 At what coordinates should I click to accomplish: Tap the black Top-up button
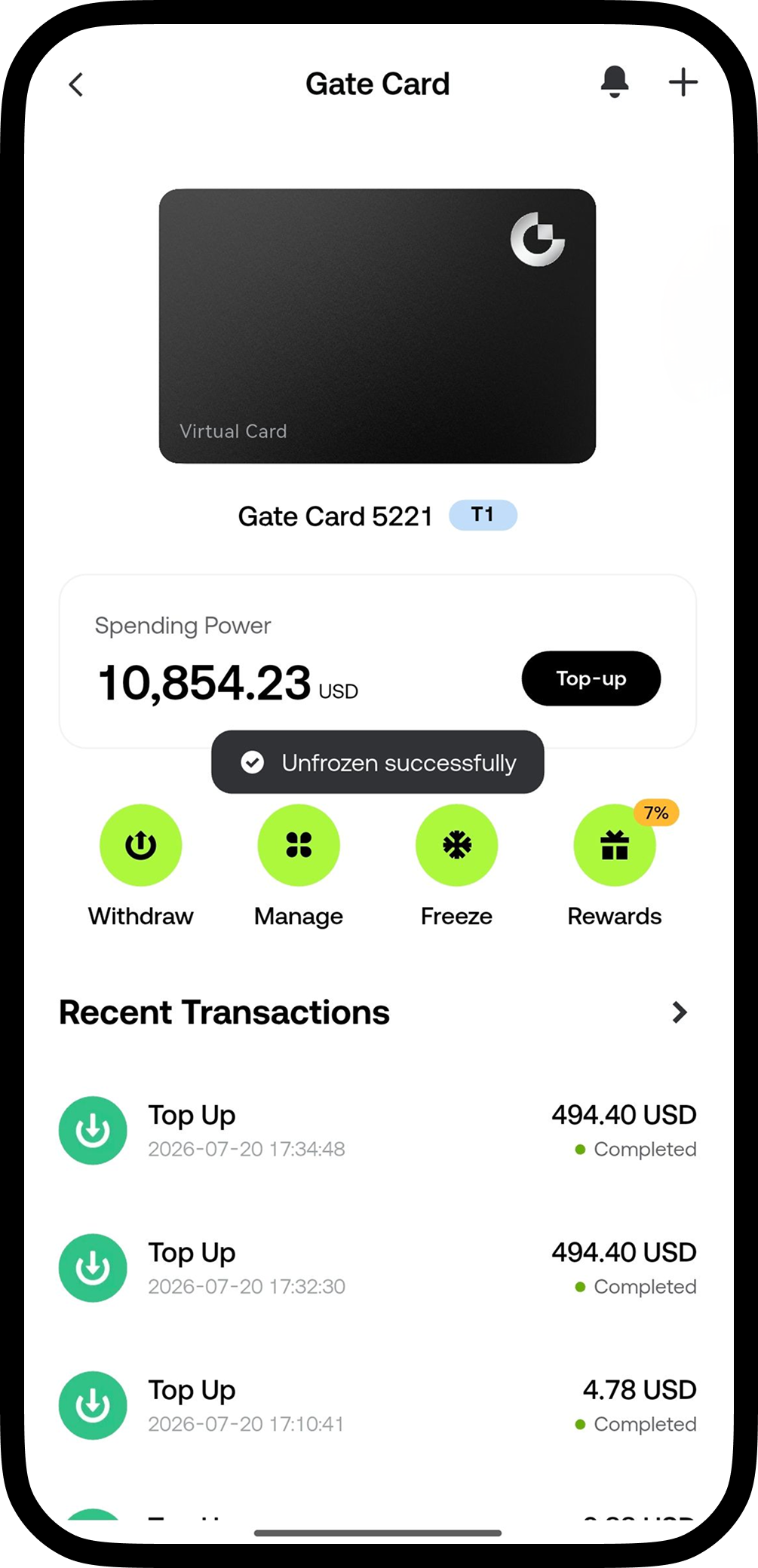(x=591, y=678)
